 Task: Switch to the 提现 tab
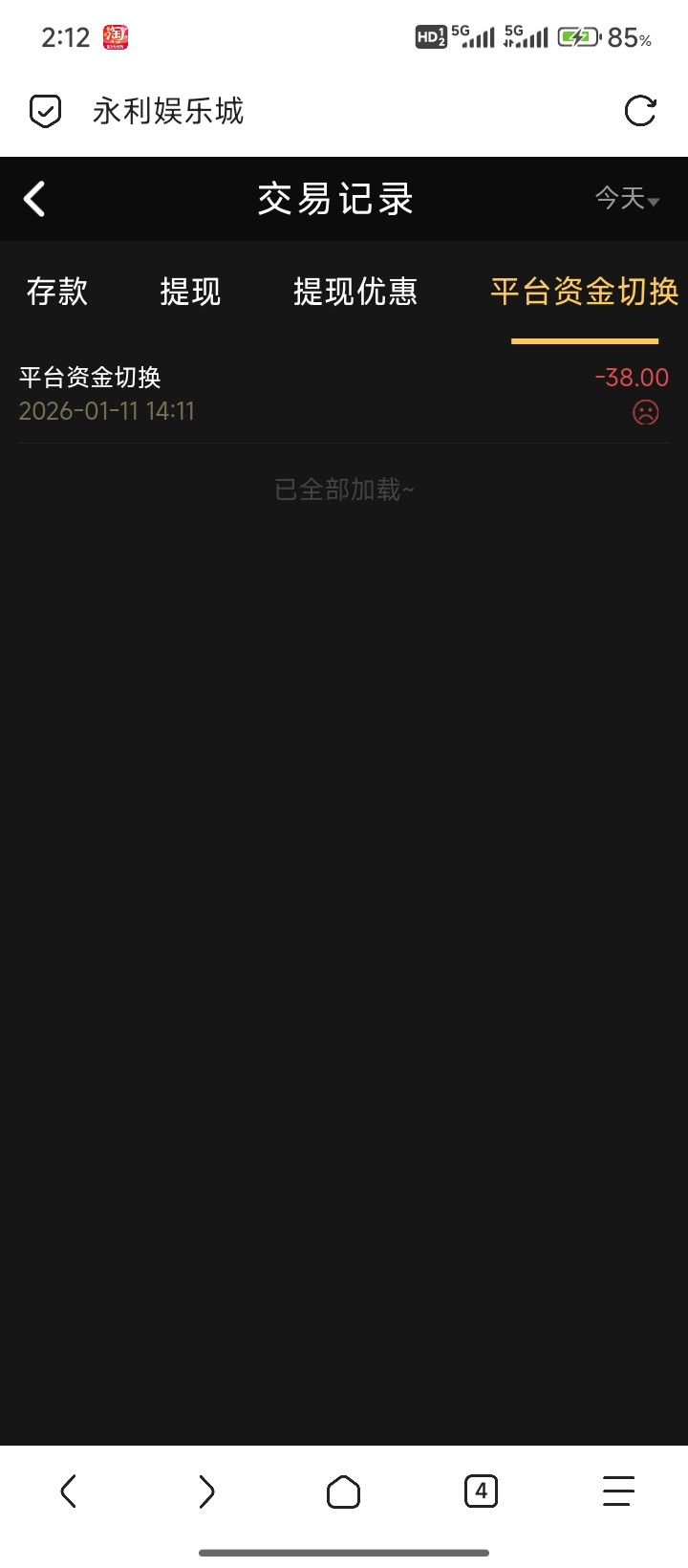point(190,292)
